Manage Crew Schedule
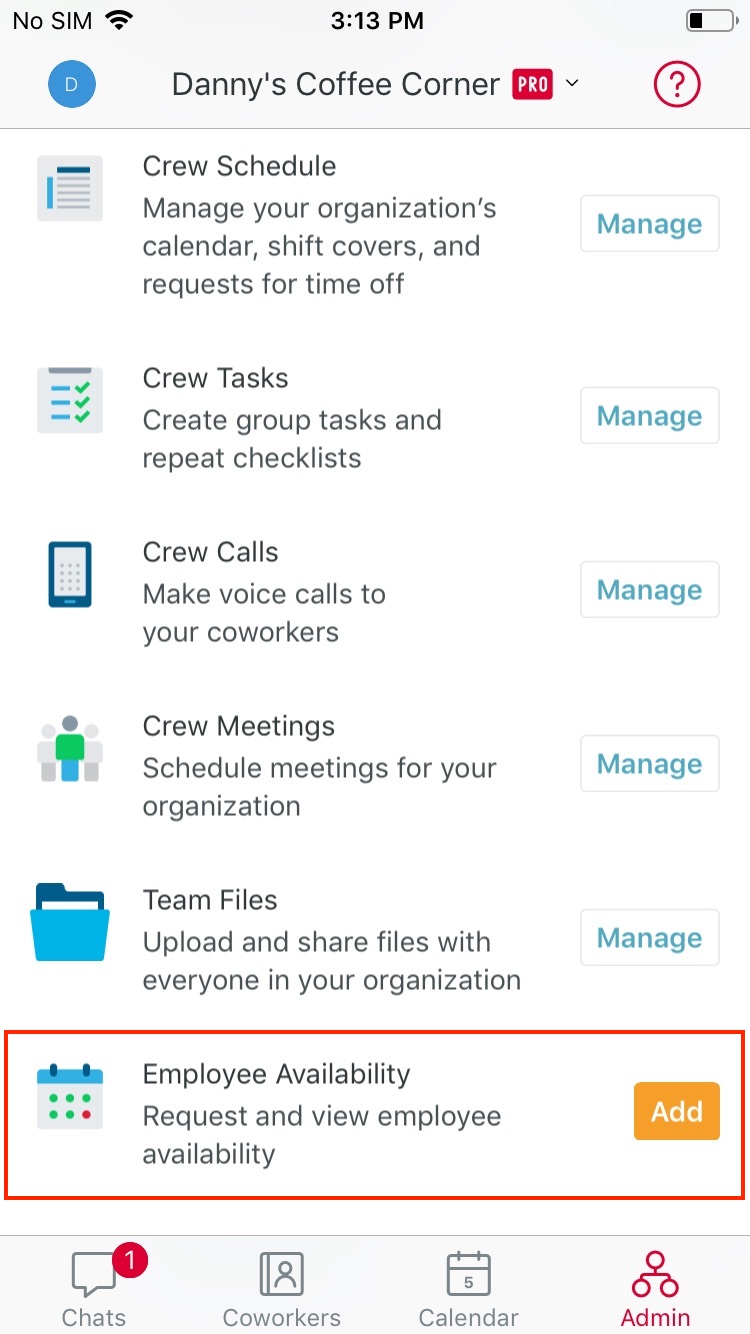Viewport: 750px width, 1334px height. [x=650, y=224]
